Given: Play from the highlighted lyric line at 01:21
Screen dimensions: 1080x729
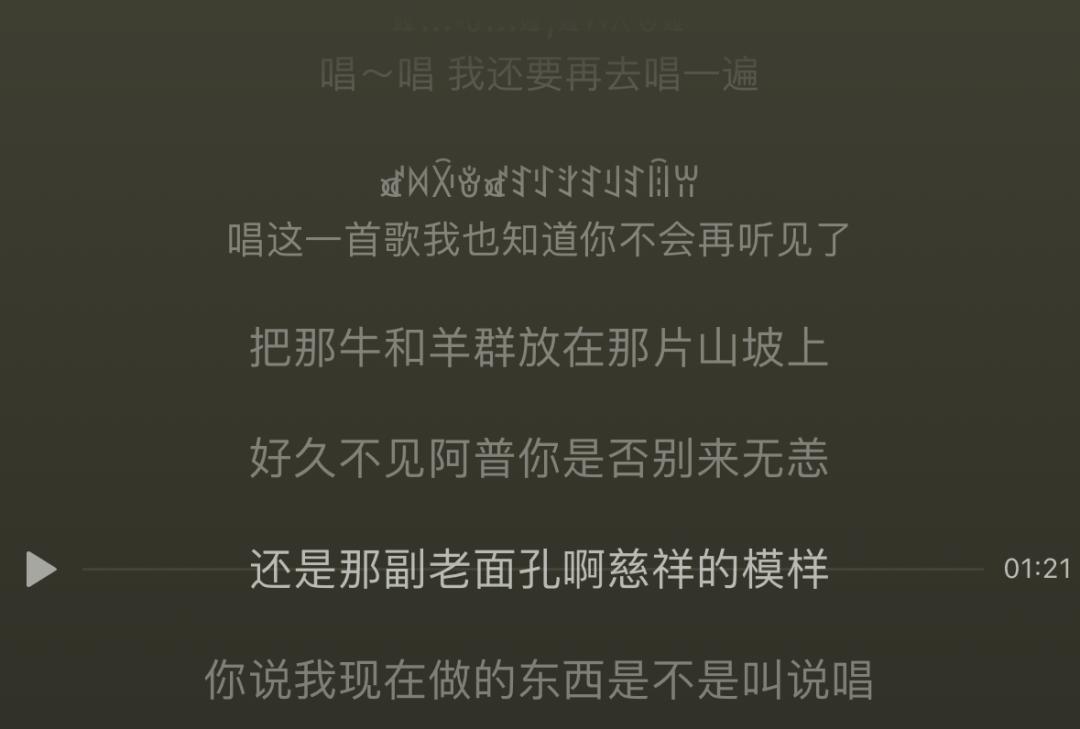Looking at the screenshot, I should 41,569.
